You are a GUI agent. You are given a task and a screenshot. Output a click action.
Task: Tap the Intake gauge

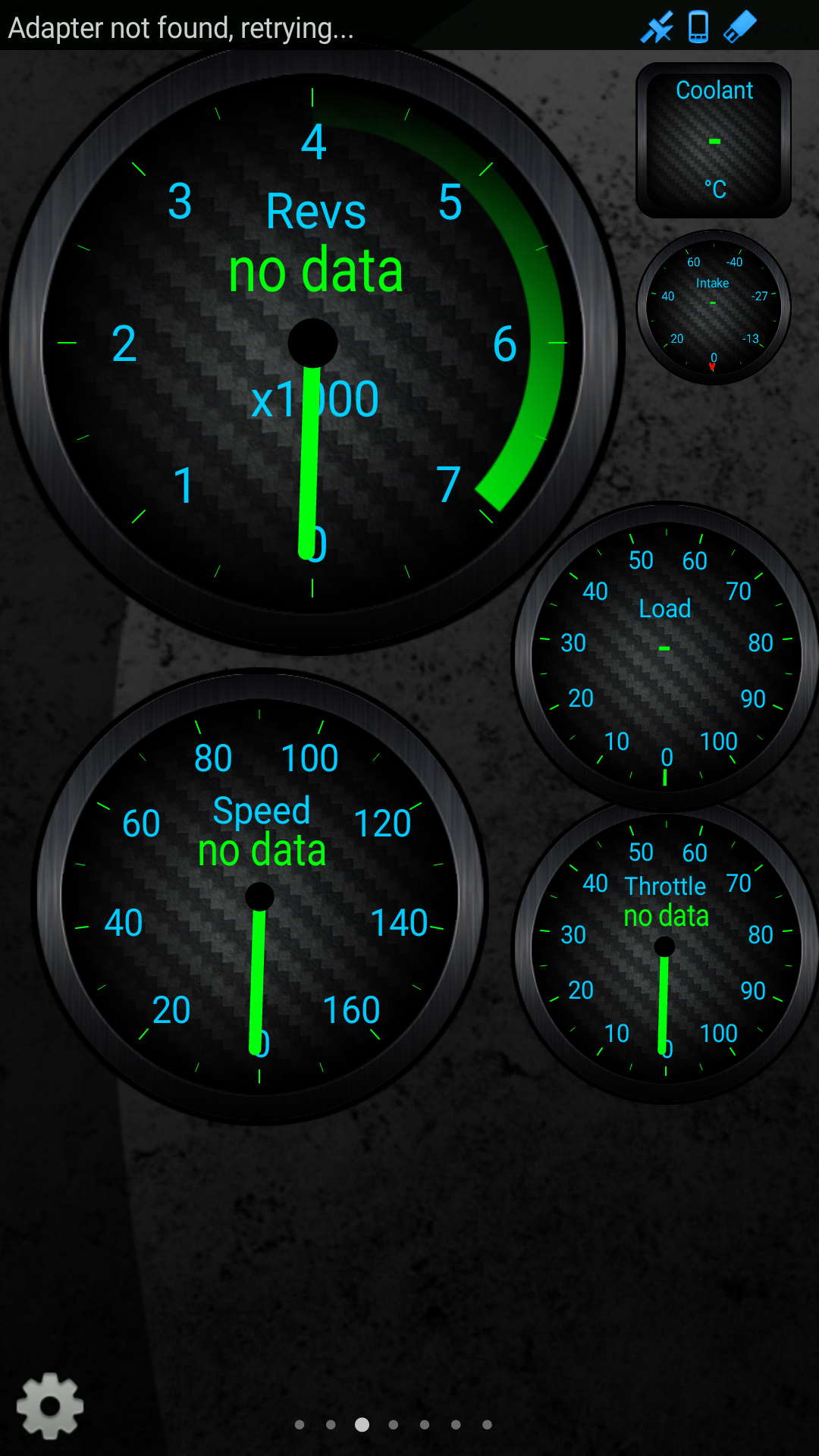pyautogui.click(x=713, y=307)
